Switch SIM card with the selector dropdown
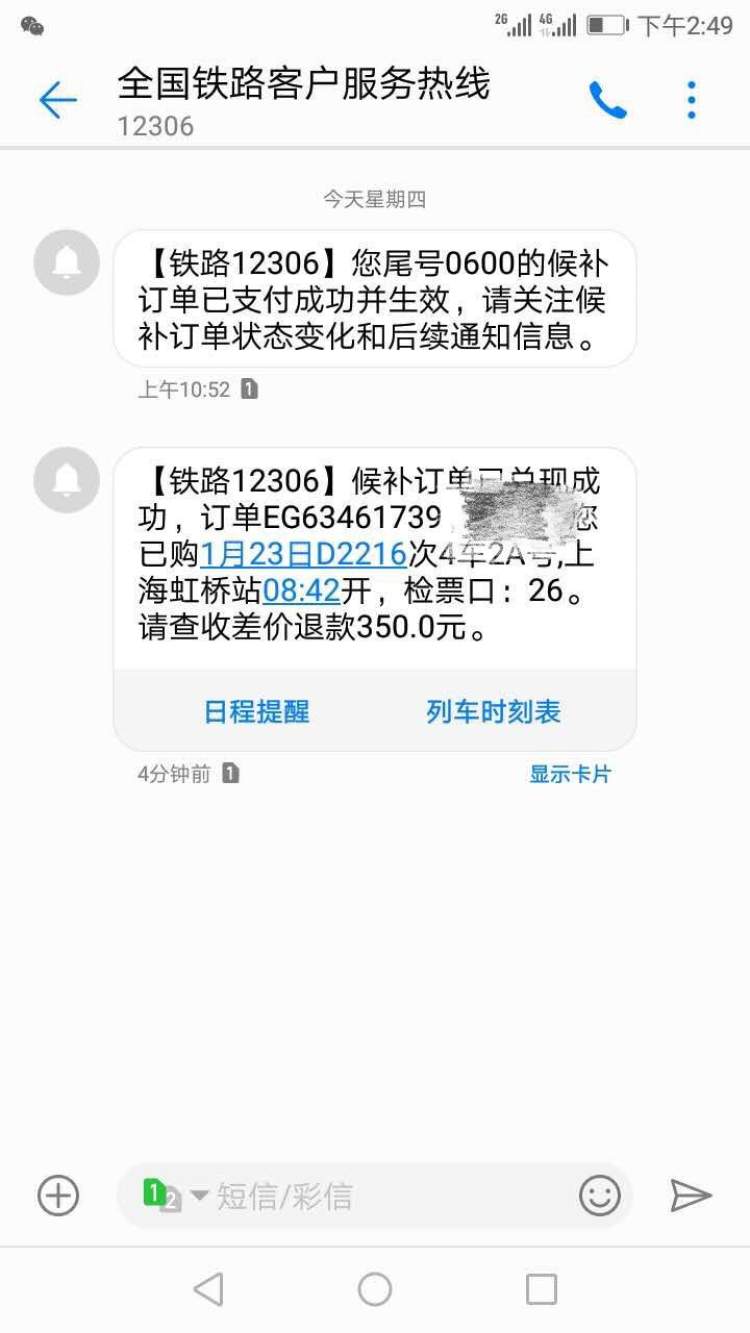 176,1195
